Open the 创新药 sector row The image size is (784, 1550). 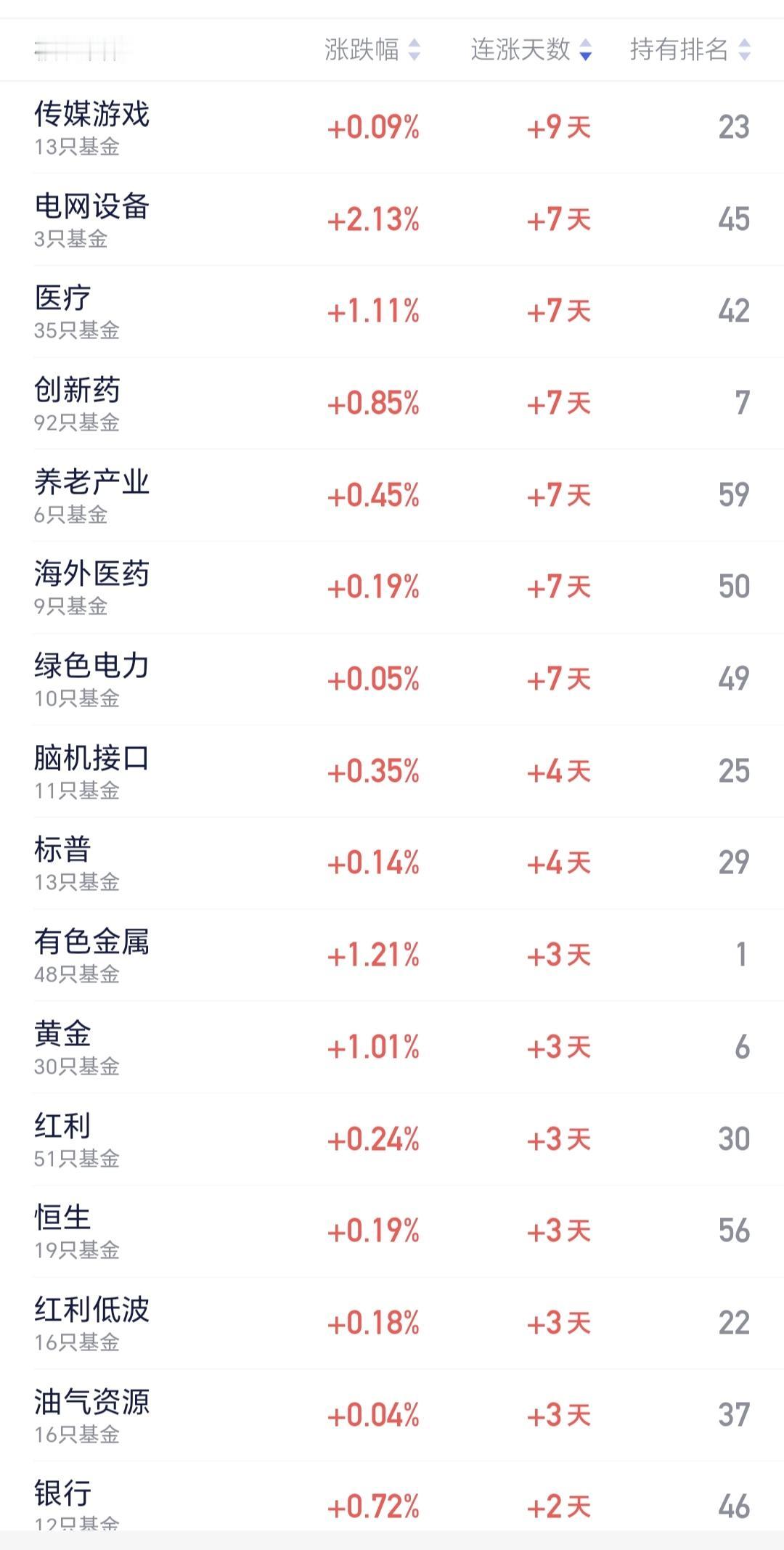(392, 404)
